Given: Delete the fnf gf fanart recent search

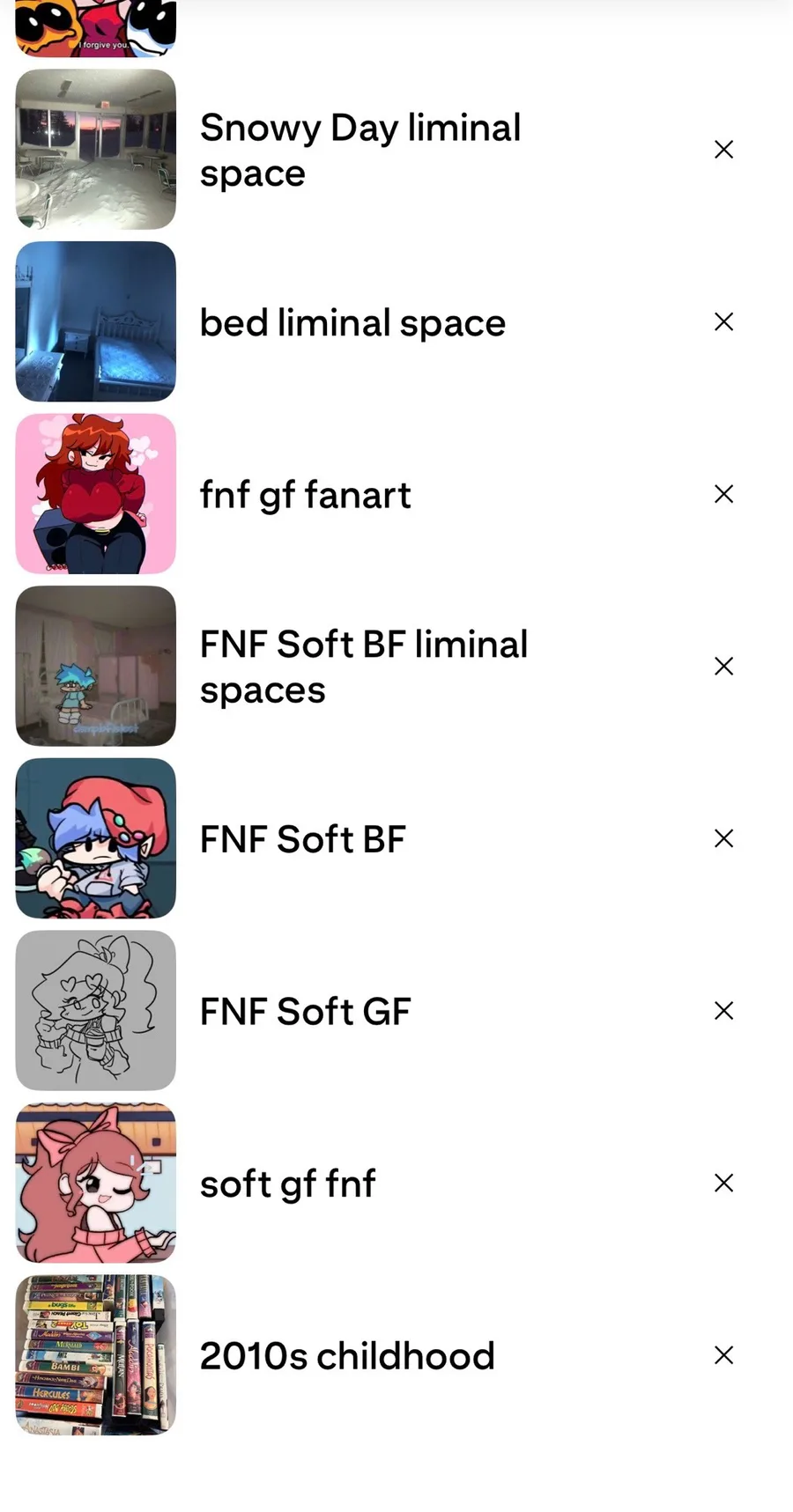Looking at the screenshot, I should point(723,494).
